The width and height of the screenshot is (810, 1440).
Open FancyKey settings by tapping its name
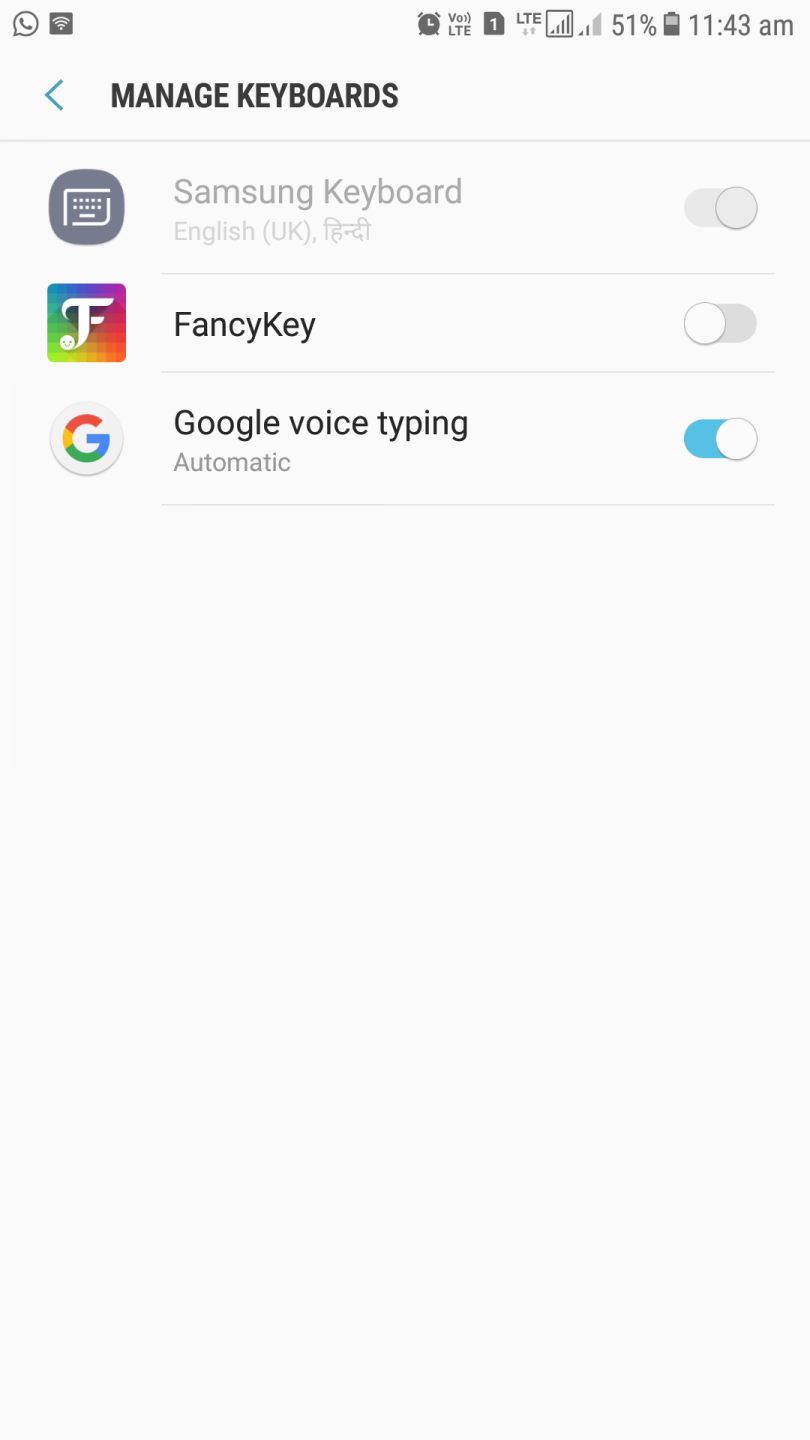244,323
